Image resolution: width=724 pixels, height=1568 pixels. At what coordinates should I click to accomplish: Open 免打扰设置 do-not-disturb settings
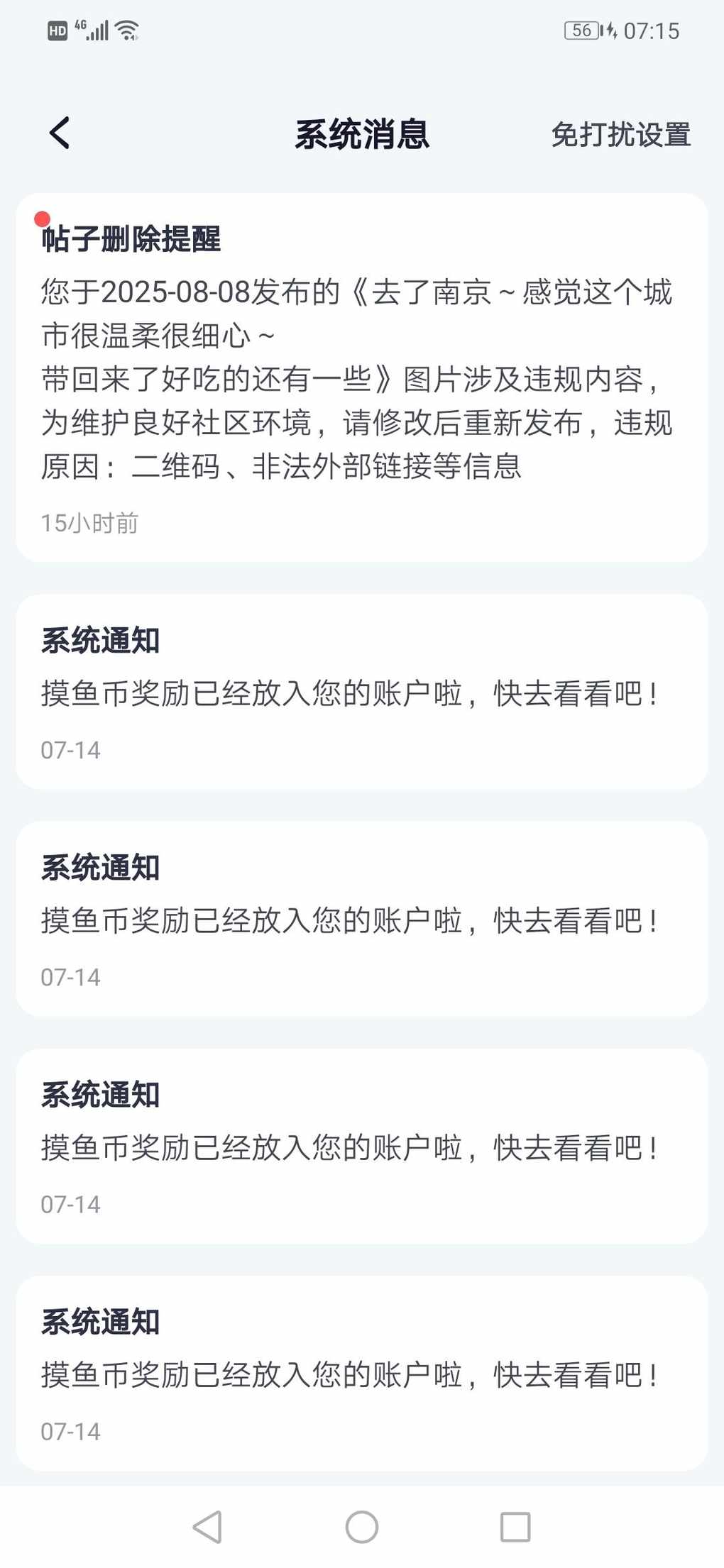pos(620,134)
